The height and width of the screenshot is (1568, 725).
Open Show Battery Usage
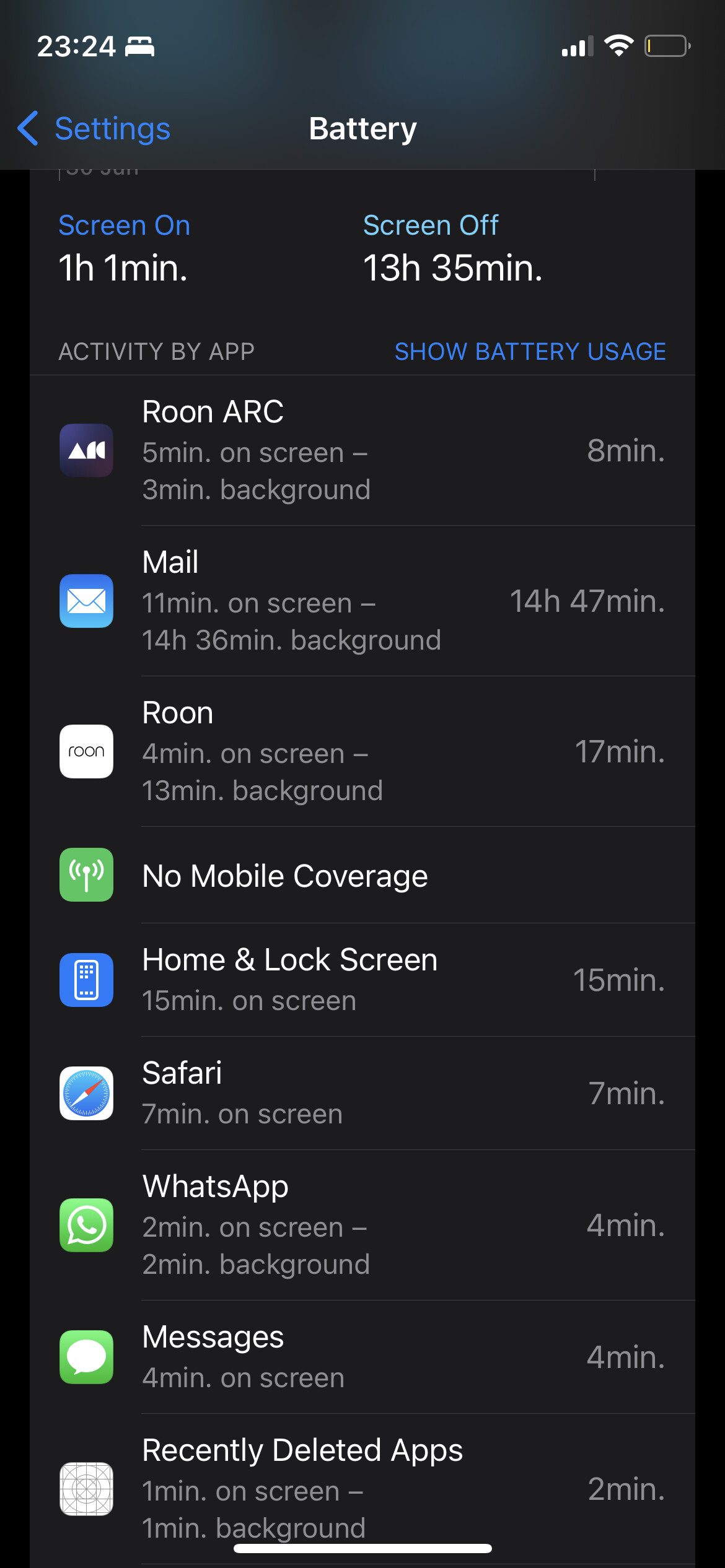(x=531, y=352)
